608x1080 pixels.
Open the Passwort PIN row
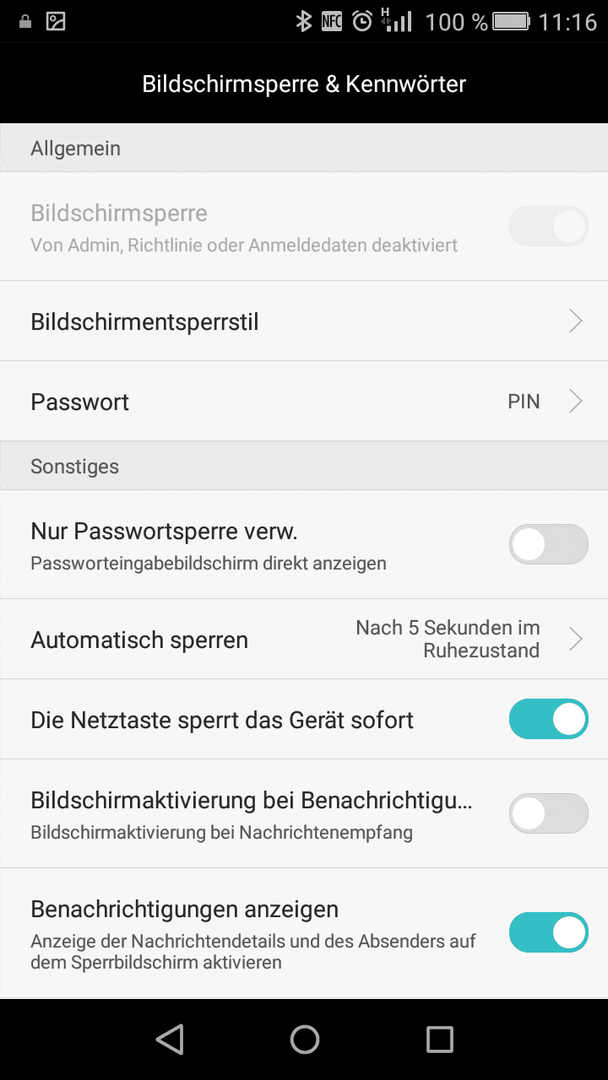(304, 401)
